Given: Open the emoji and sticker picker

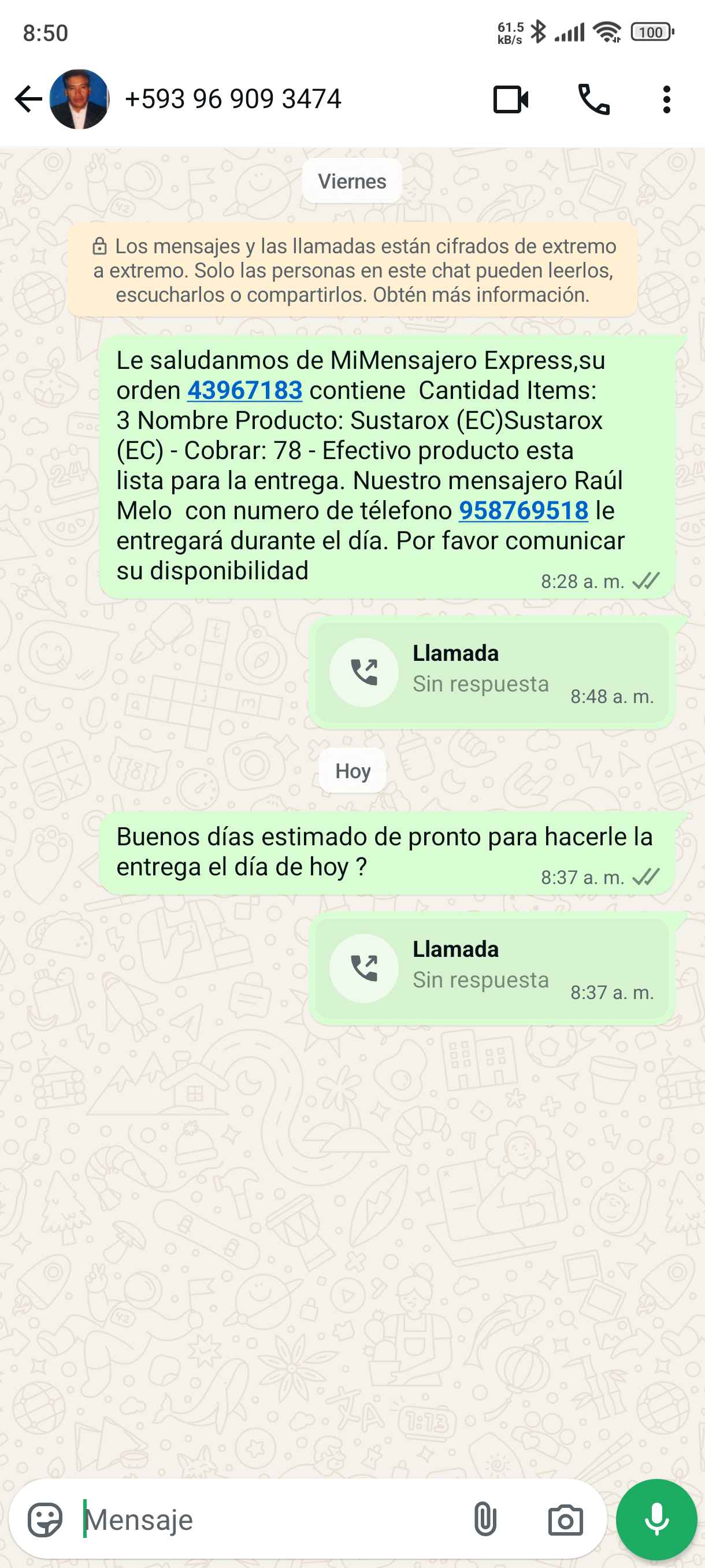Looking at the screenshot, I should [x=45, y=1519].
